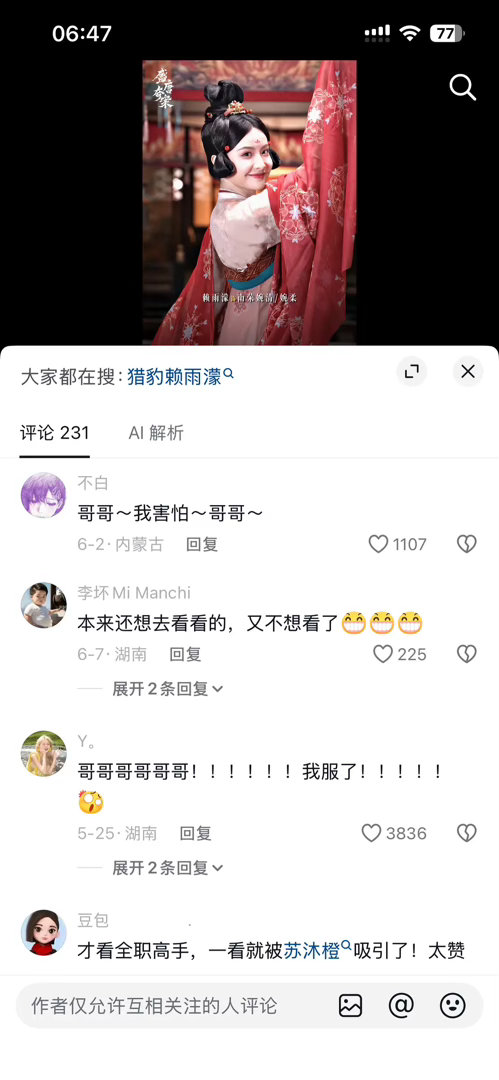Reply to 不白's comment
This screenshot has height=1080, width=499.
tap(202, 544)
